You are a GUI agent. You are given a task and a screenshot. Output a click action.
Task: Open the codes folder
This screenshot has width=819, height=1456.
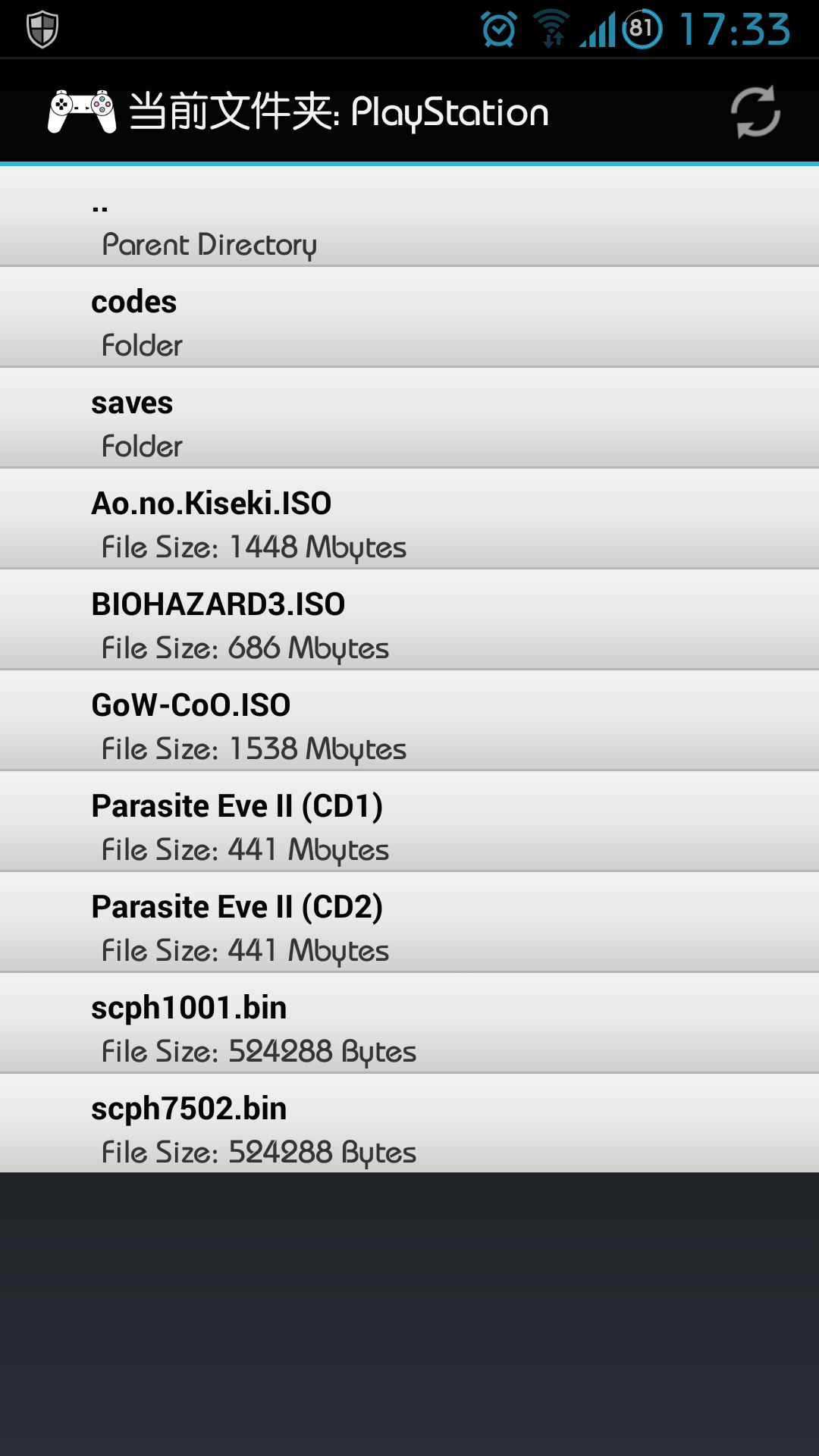[409, 317]
